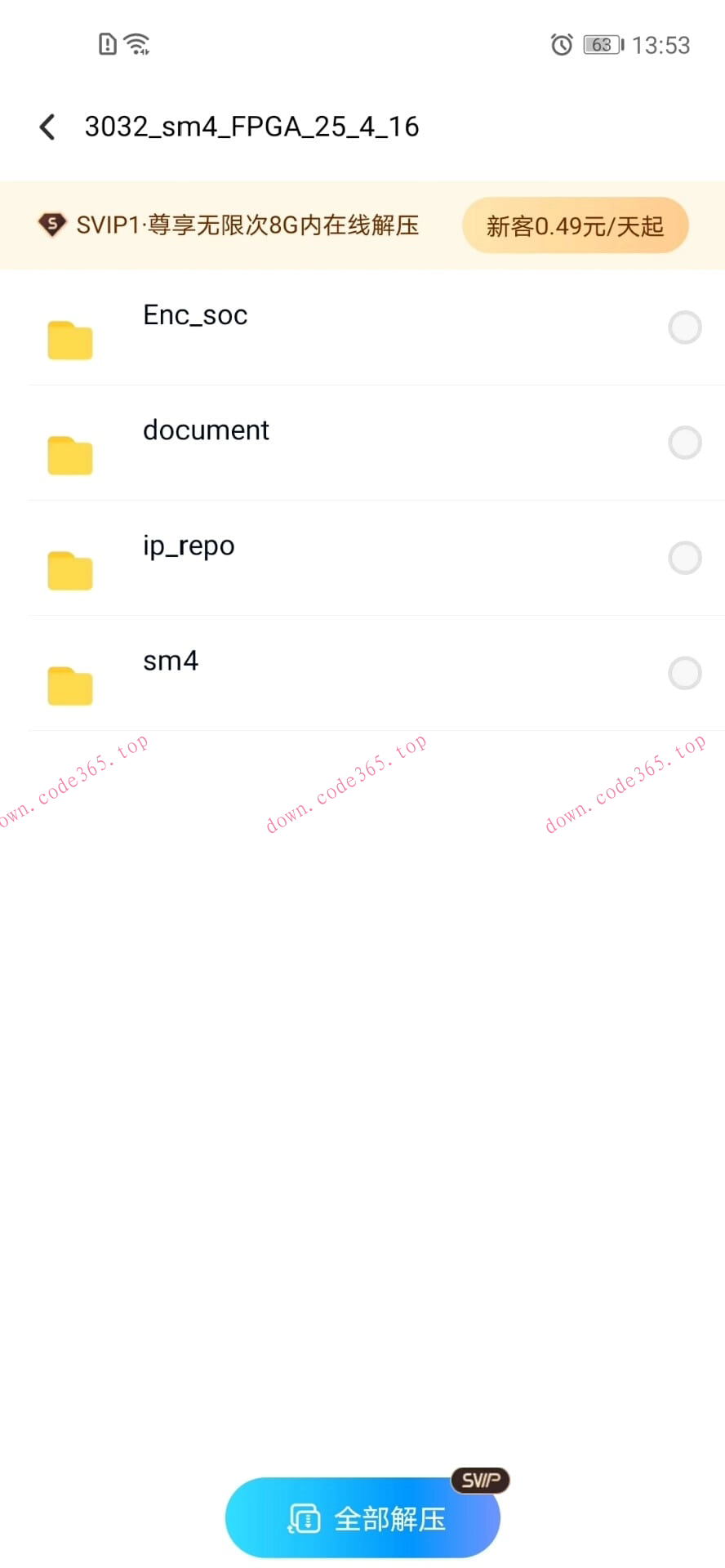
Task: Open the document folder
Action: point(206,431)
